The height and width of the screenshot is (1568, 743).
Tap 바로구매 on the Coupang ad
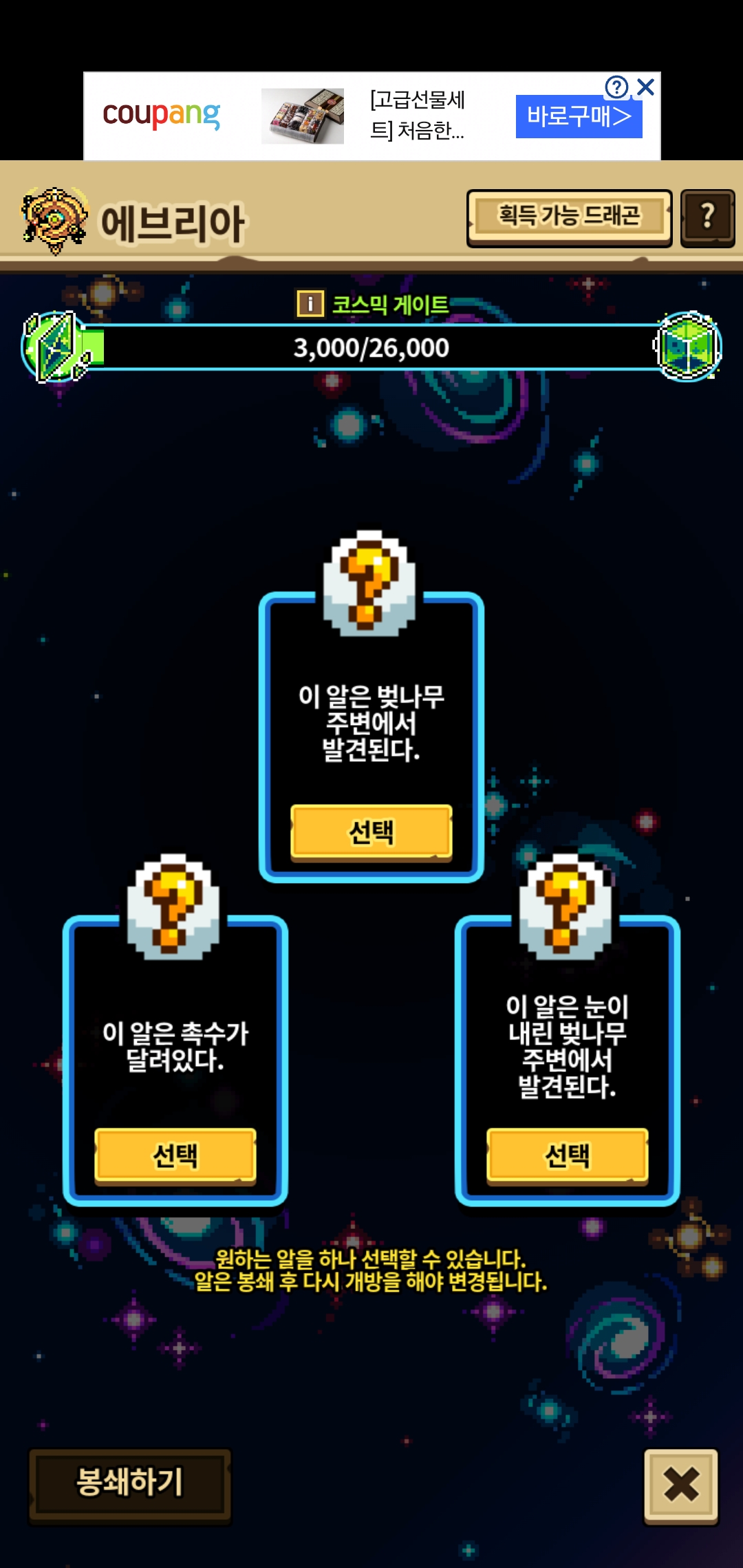(578, 117)
